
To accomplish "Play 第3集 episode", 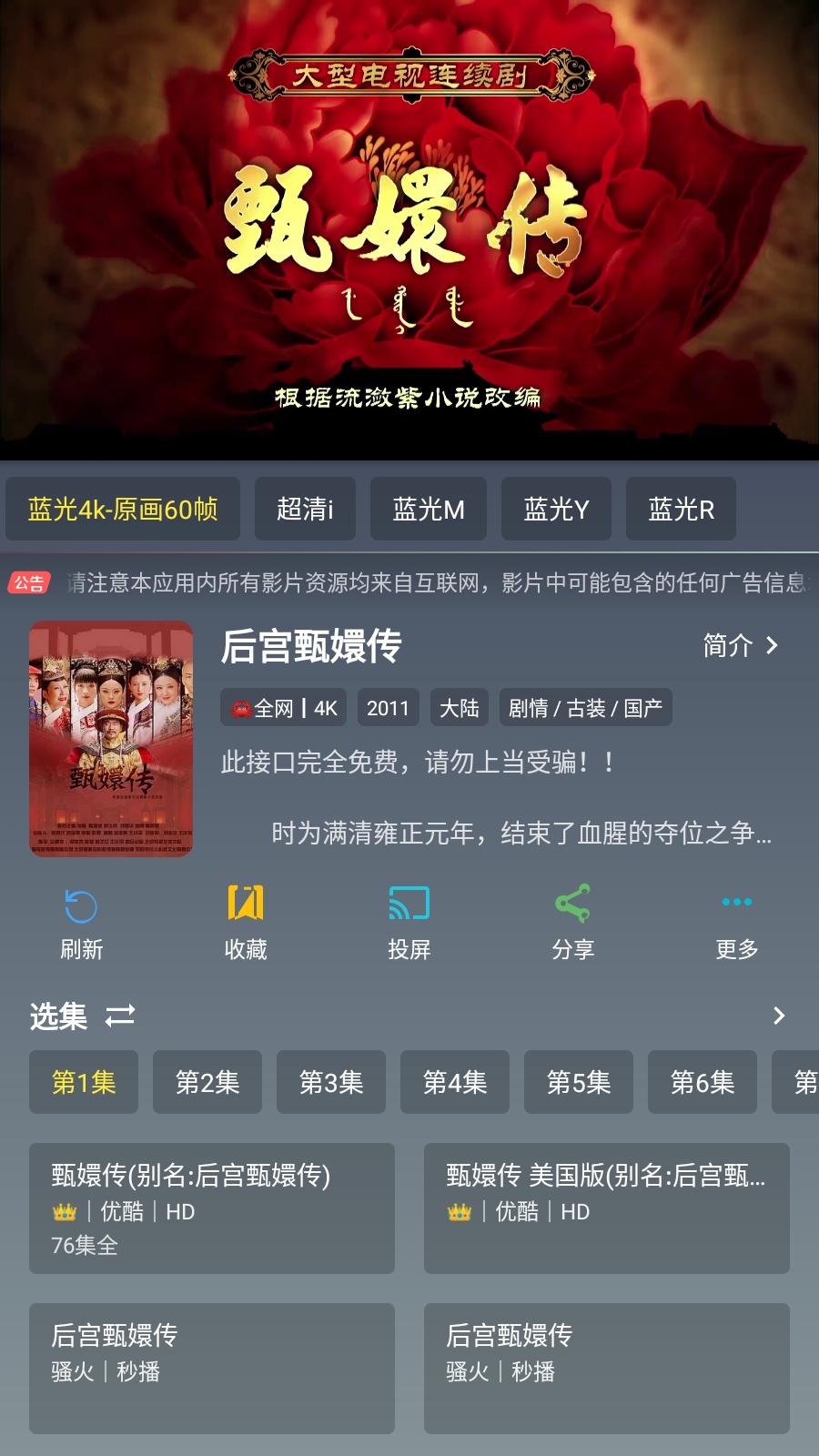I will 331,1082.
